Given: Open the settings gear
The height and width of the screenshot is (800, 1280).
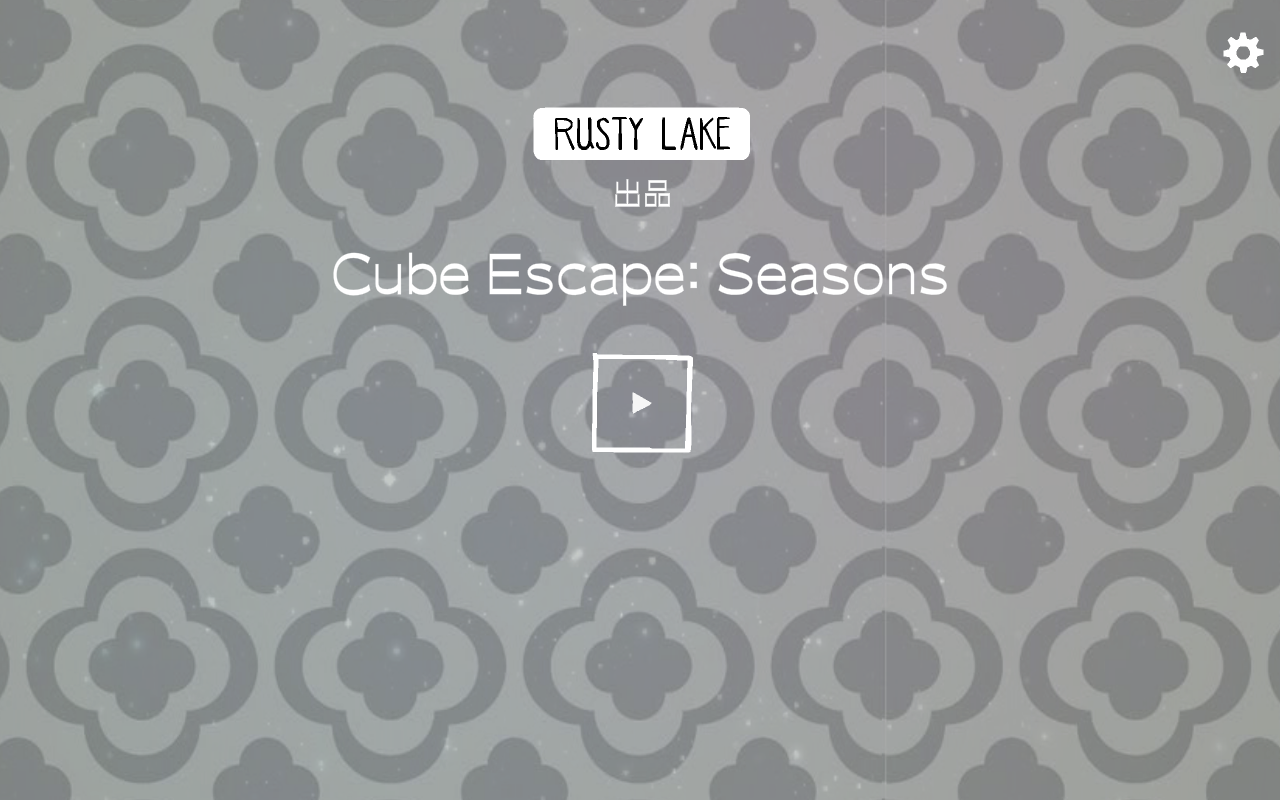Looking at the screenshot, I should 1243,52.
